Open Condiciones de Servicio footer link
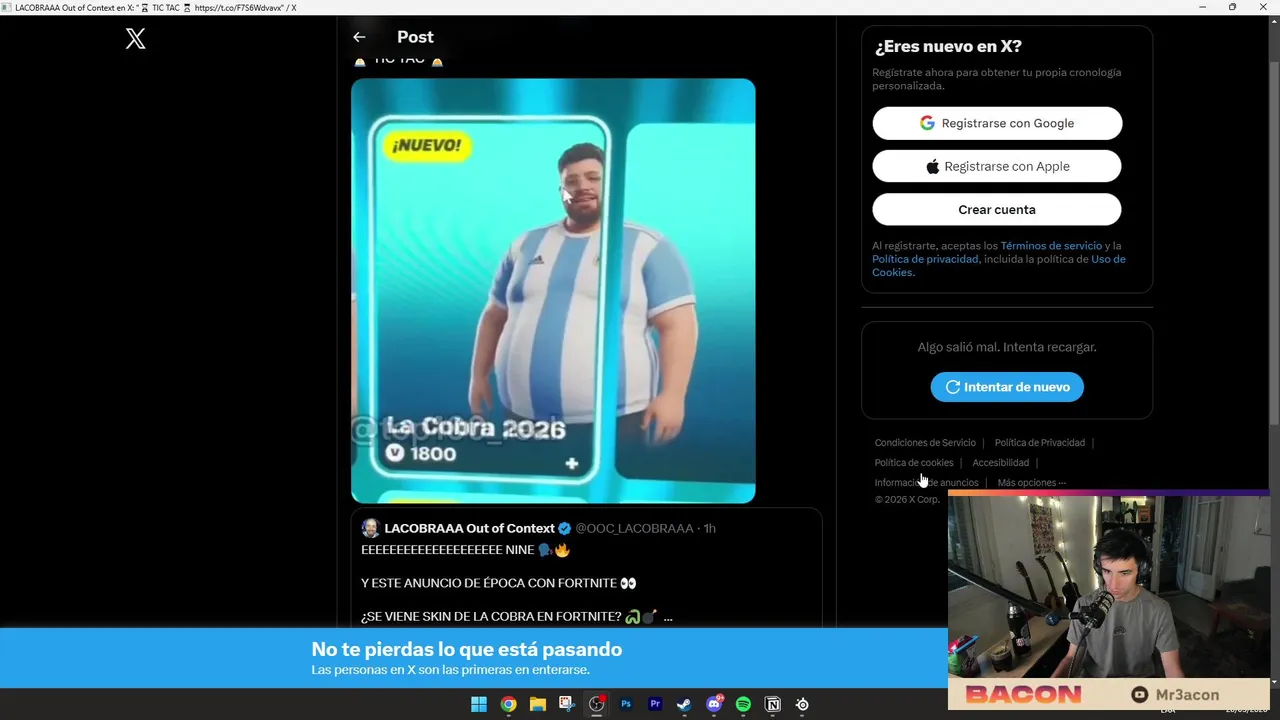 (925, 443)
